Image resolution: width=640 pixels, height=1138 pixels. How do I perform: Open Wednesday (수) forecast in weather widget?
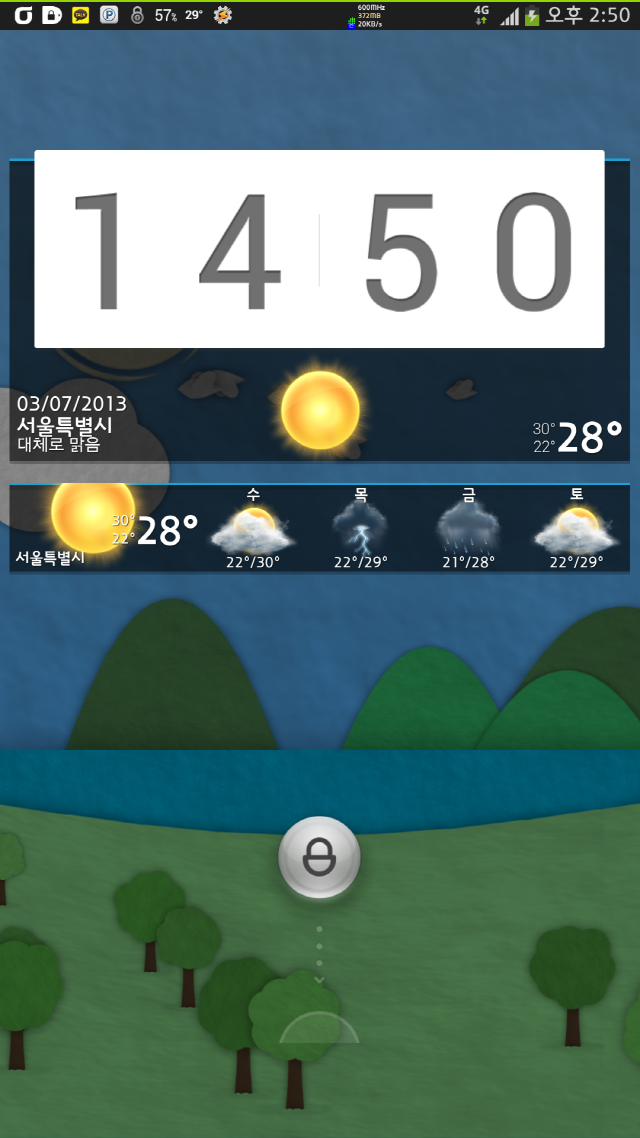(x=253, y=530)
